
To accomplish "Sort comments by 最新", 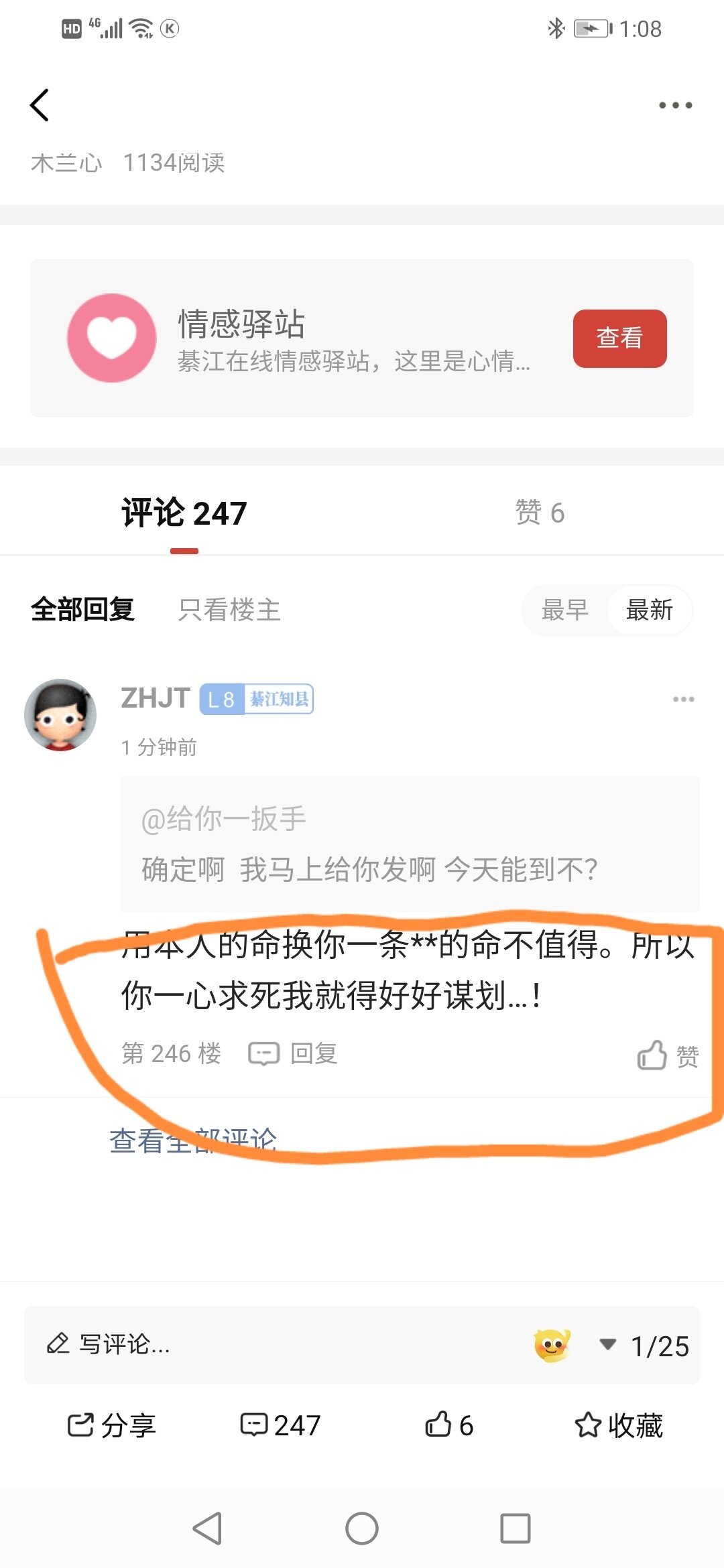I will coord(649,610).
